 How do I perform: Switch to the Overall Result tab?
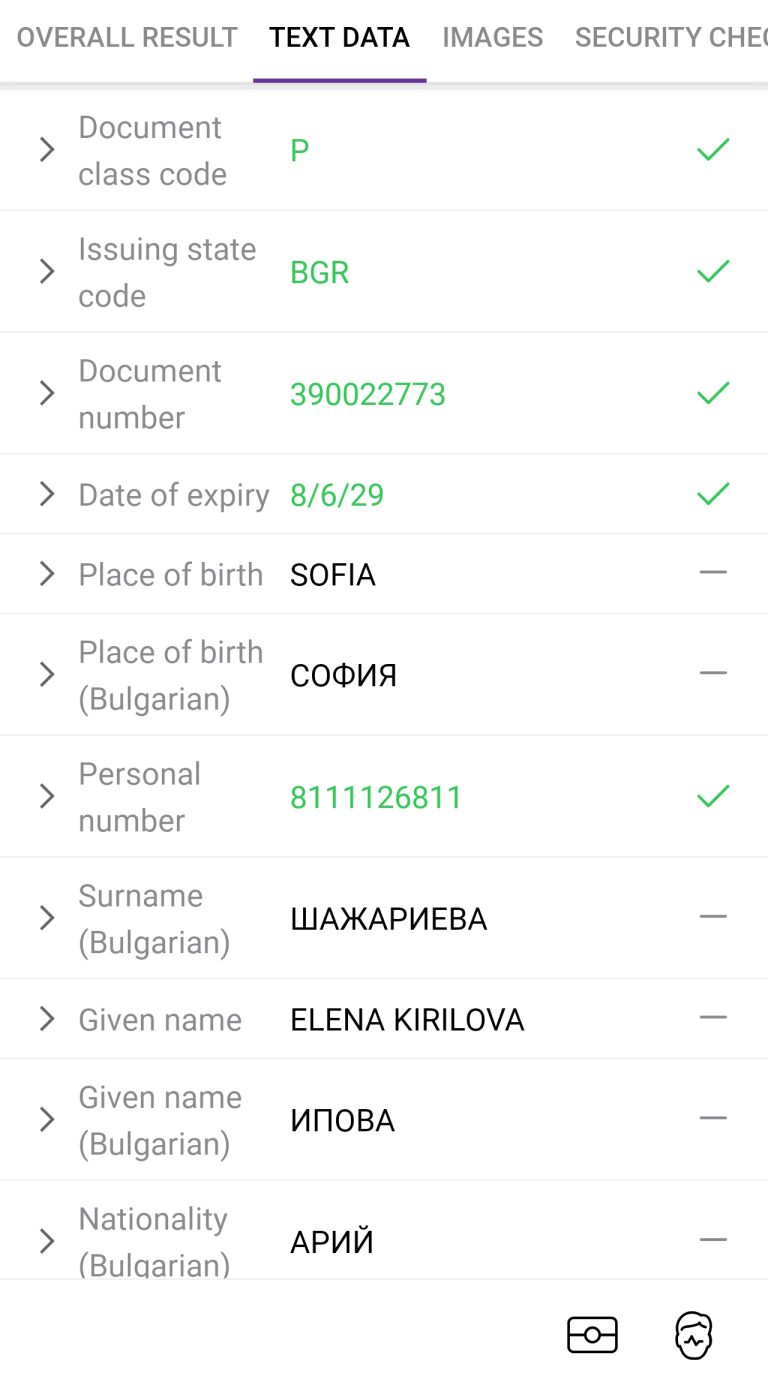127,38
